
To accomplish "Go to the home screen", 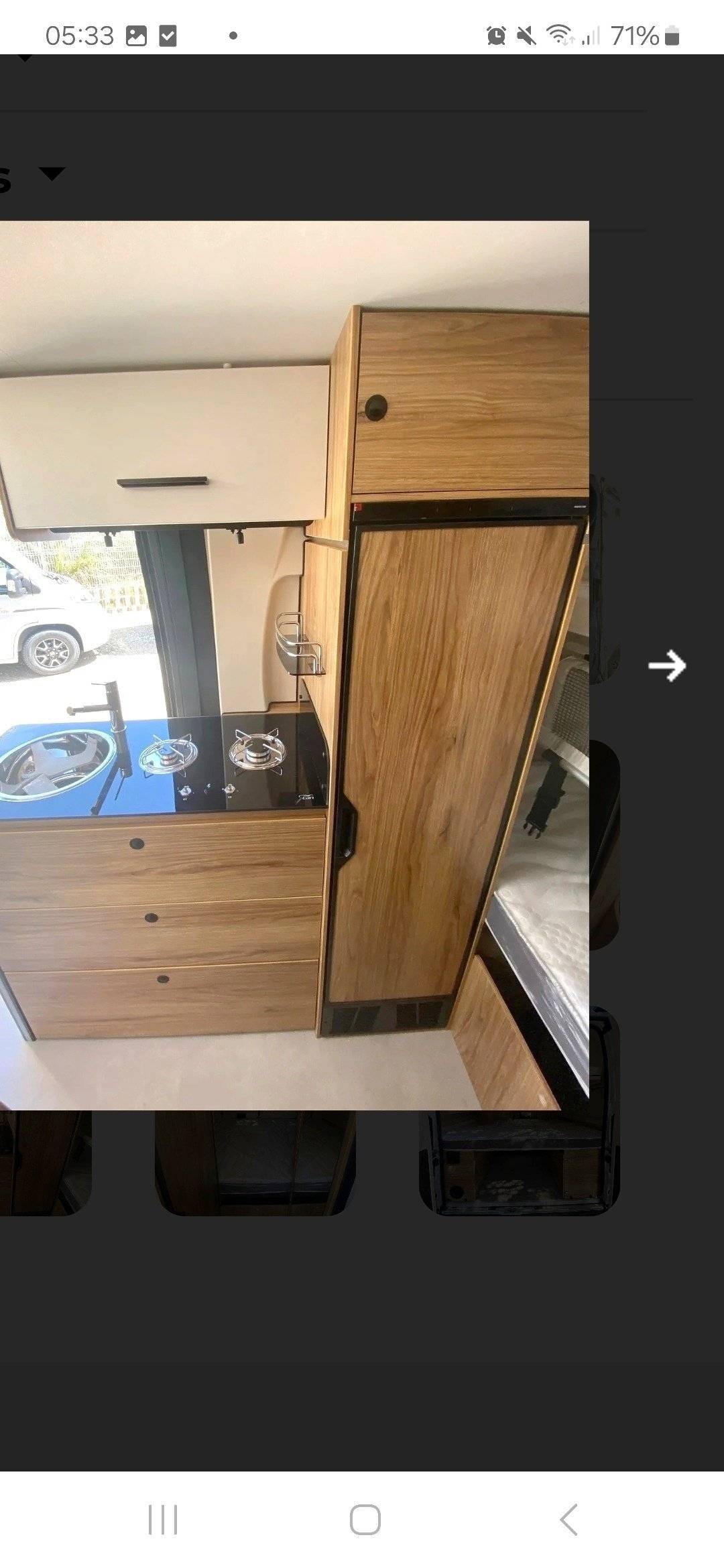I will click(365, 1519).
